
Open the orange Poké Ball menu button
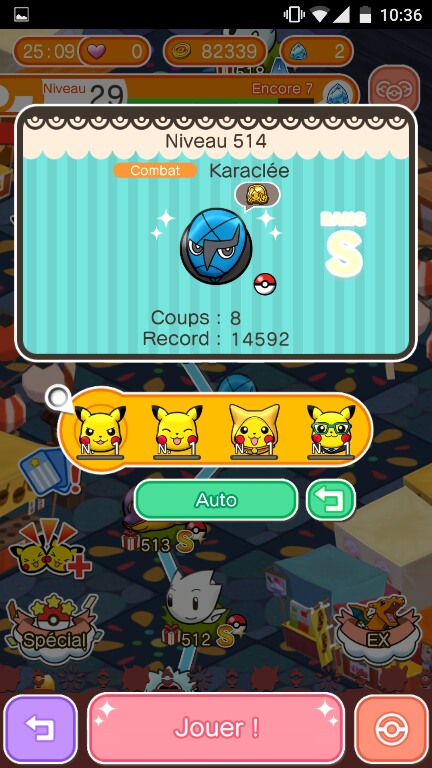[391, 728]
